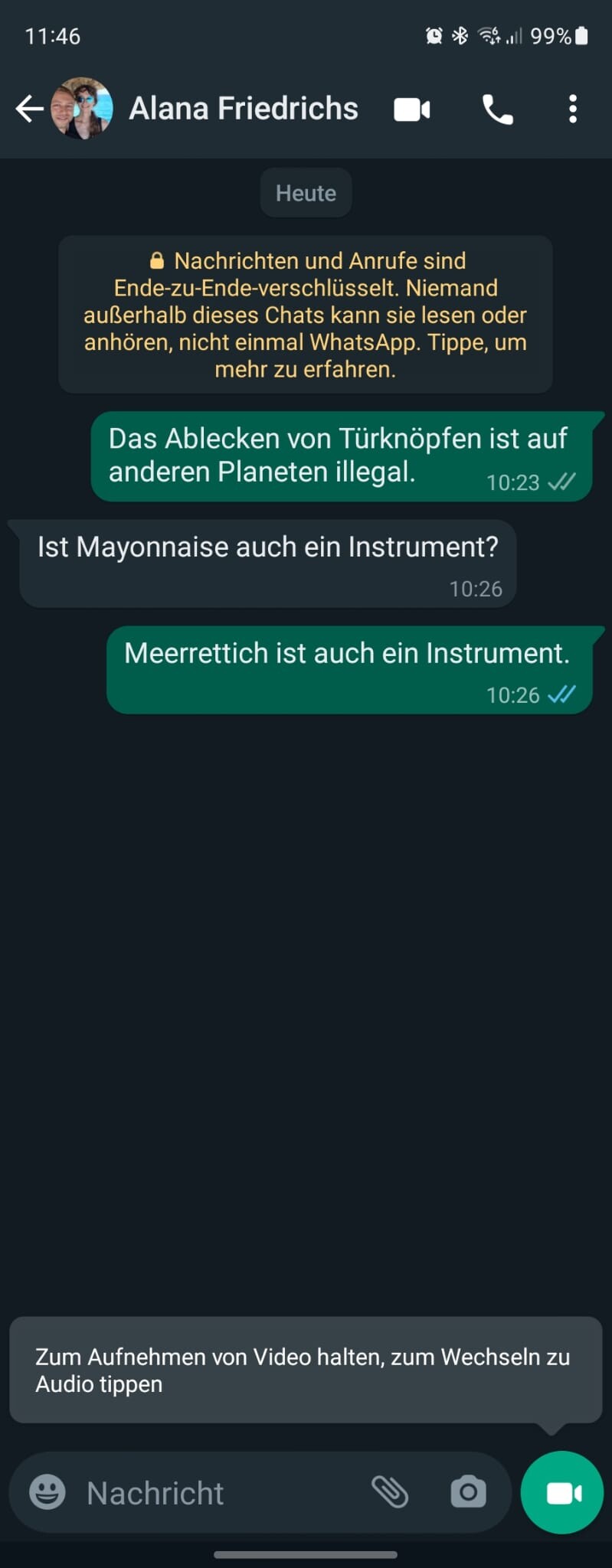Tap the blue read receipt checkmarks at 10:26
The width and height of the screenshot is (612, 1568).
(x=561, y=694)
